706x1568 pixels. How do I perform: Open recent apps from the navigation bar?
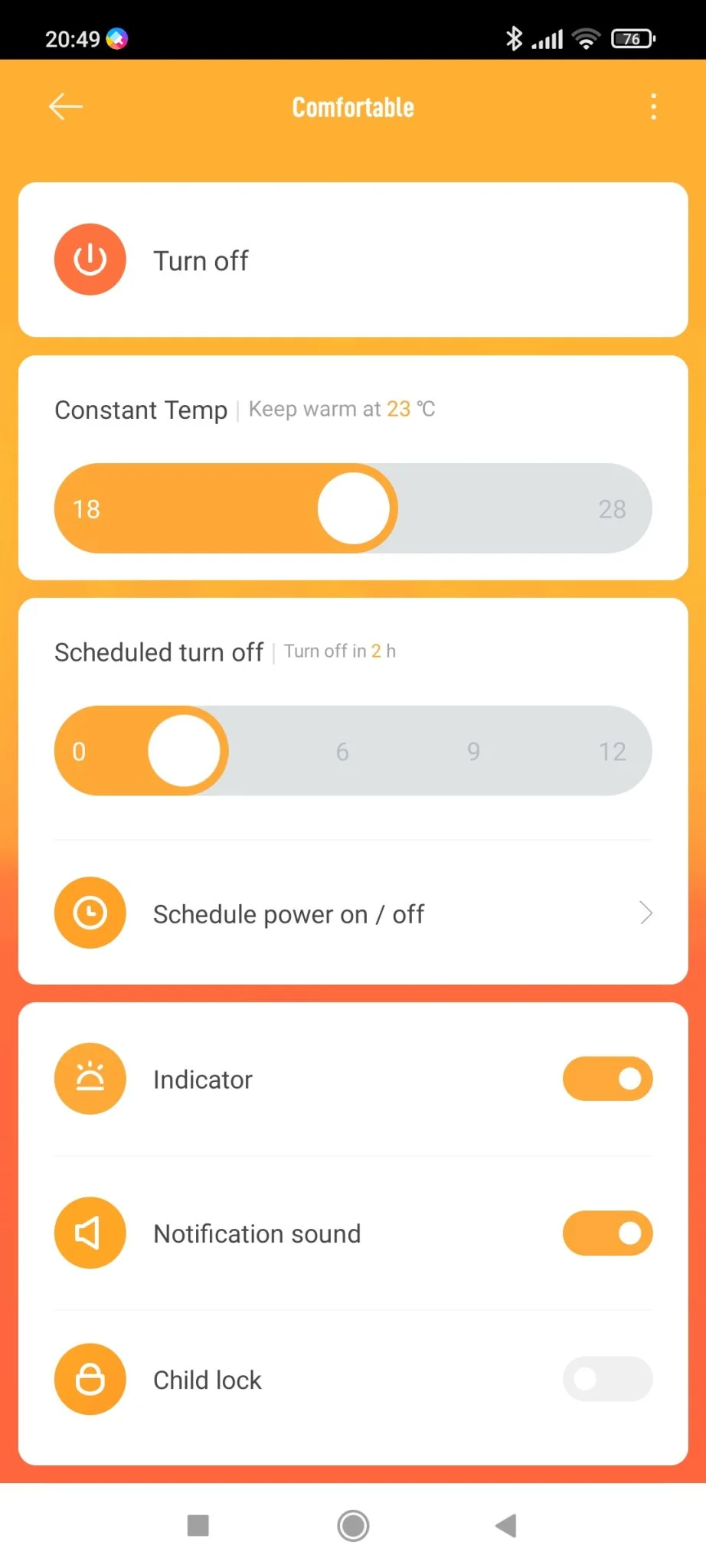click(198, 1526)
